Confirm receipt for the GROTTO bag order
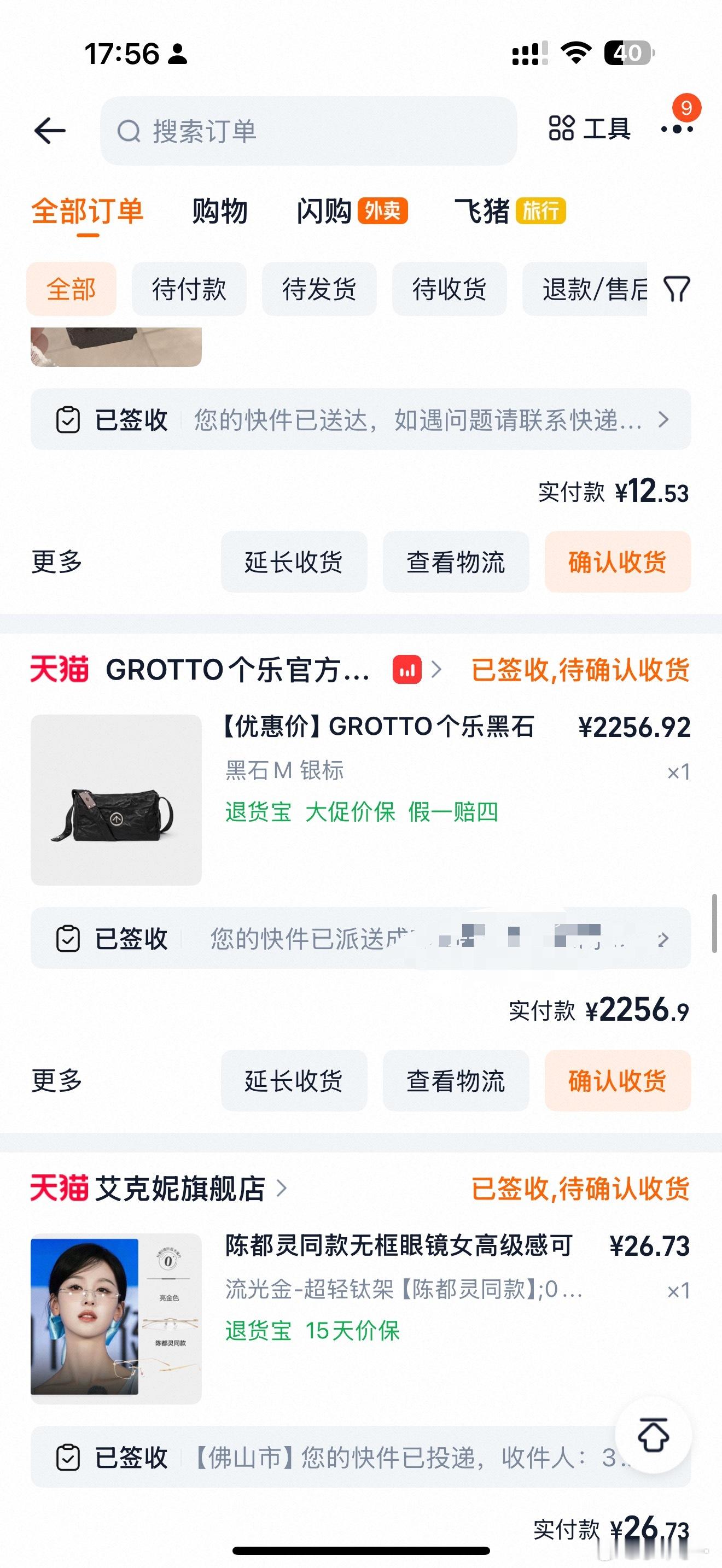Image resolution: width=722 pixels, height=1568 pixels. 618,1081
